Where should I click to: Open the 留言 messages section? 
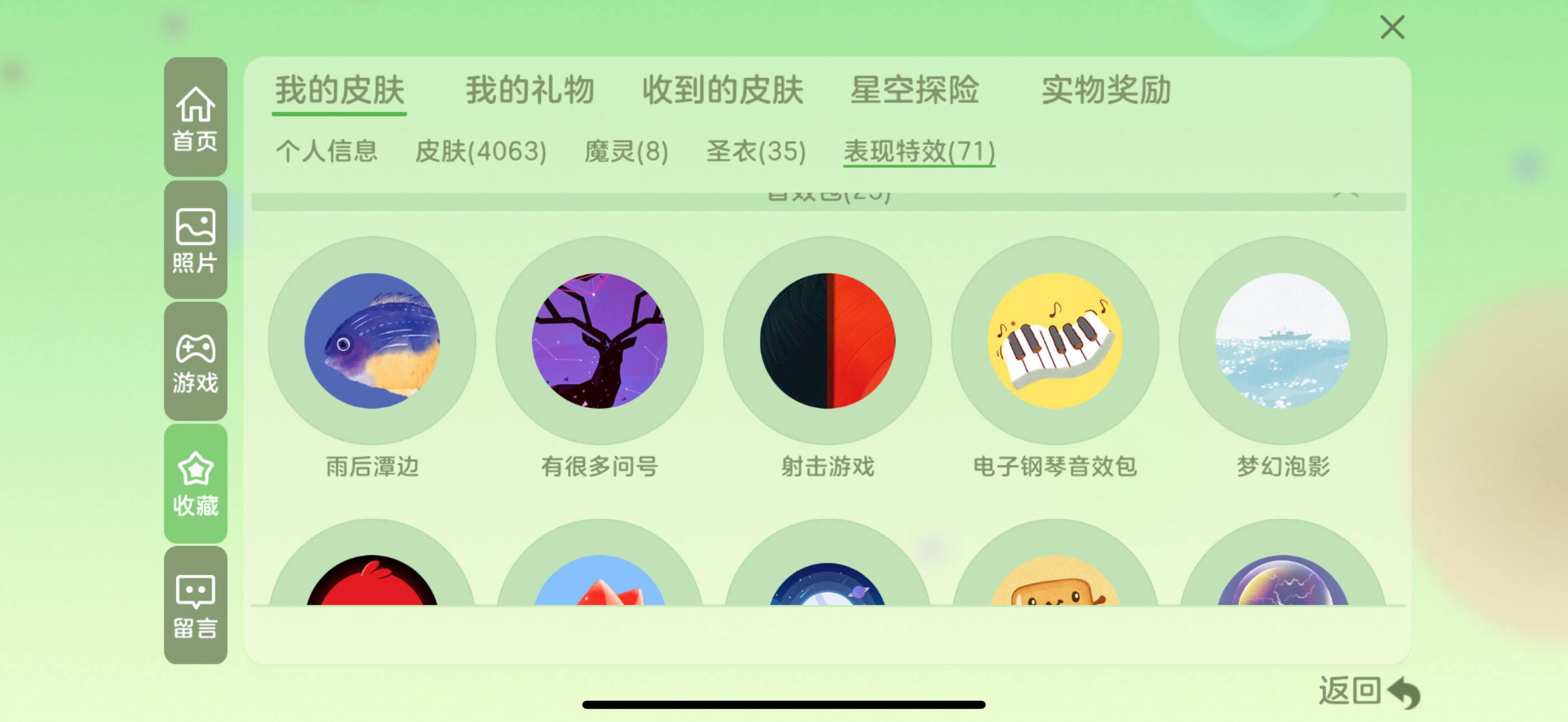pyautogui.click(x=195, y=605)
